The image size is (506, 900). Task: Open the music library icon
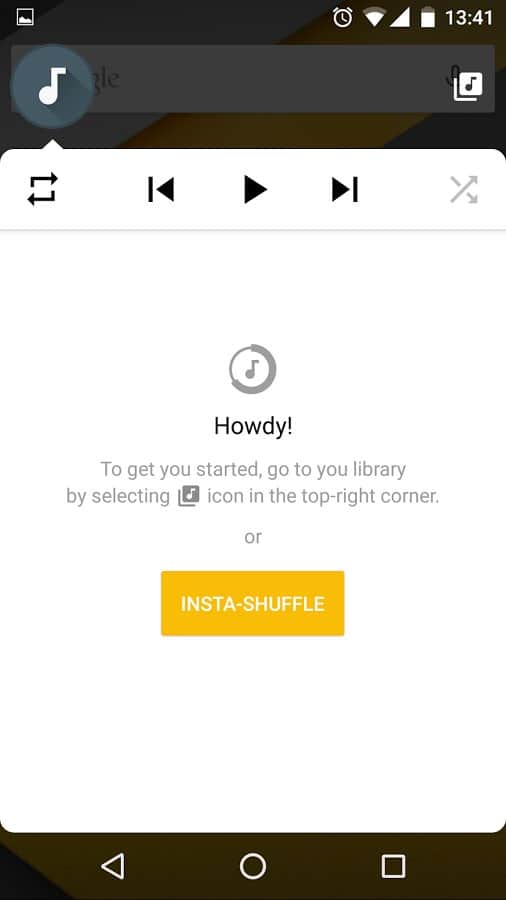pos(468,87)
